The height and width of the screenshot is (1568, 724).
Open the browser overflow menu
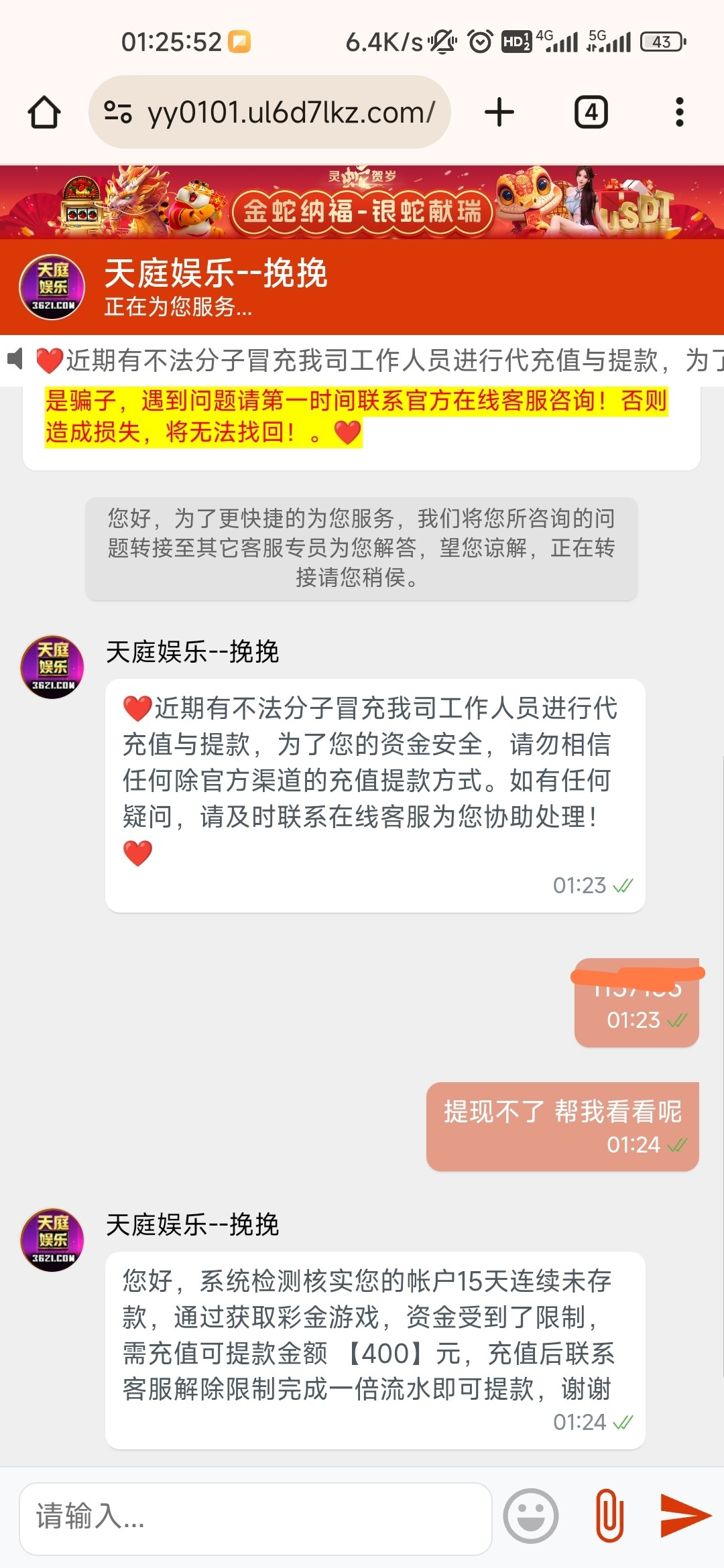coord(679,112)
